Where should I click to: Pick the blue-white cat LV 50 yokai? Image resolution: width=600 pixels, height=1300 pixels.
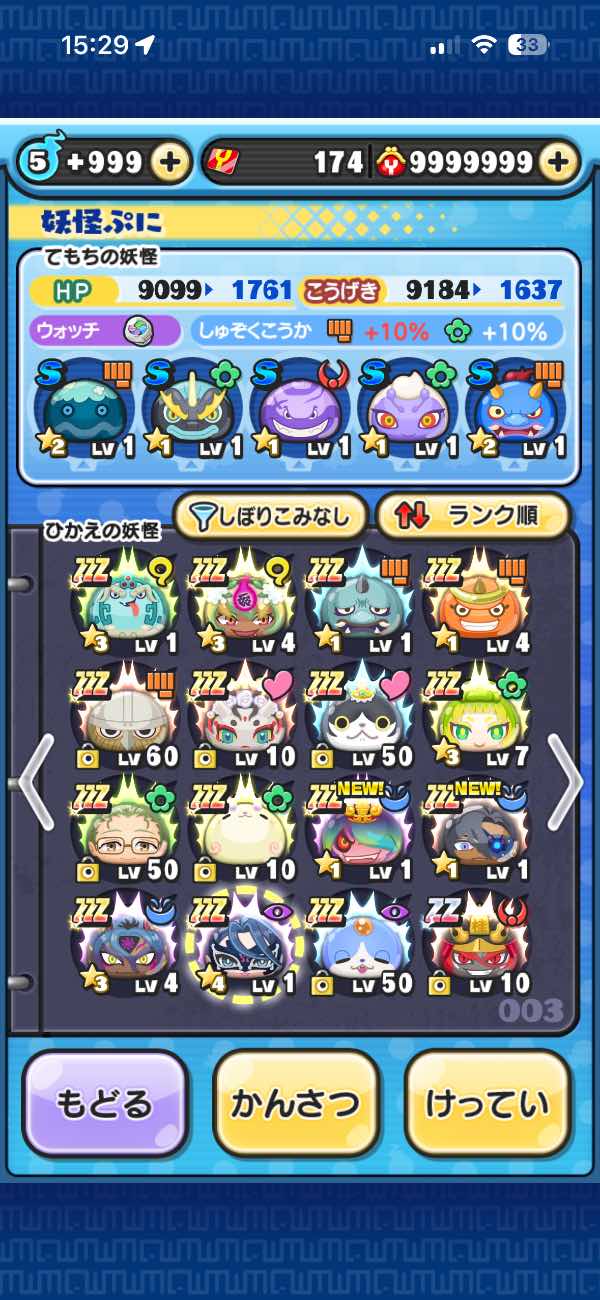coord(358,945)
